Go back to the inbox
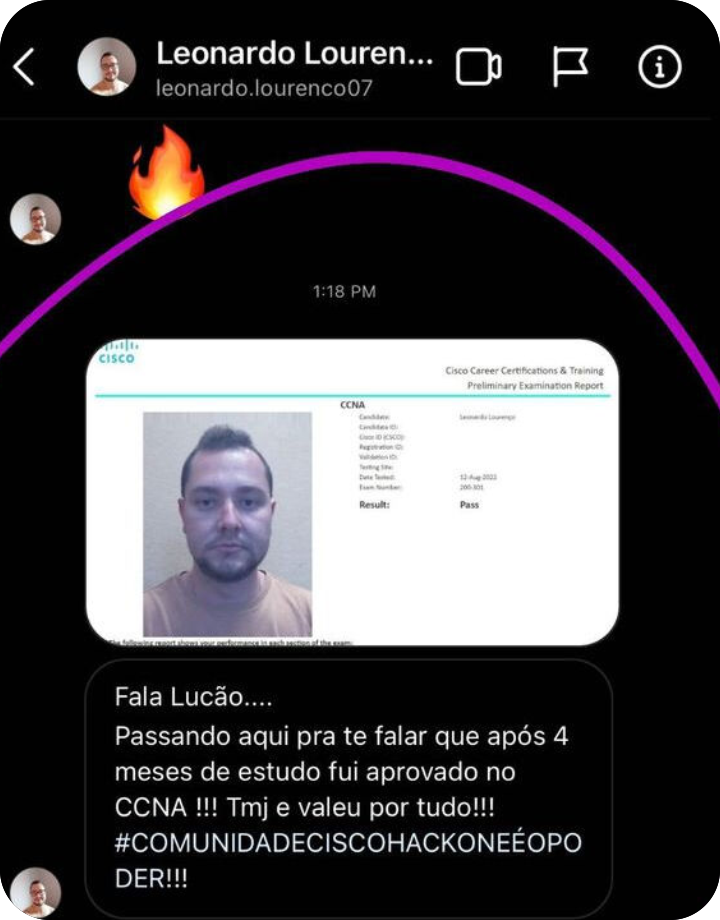The height and width of the screenshot is (920, 720). pyautogui.click(x=24, y=68)
